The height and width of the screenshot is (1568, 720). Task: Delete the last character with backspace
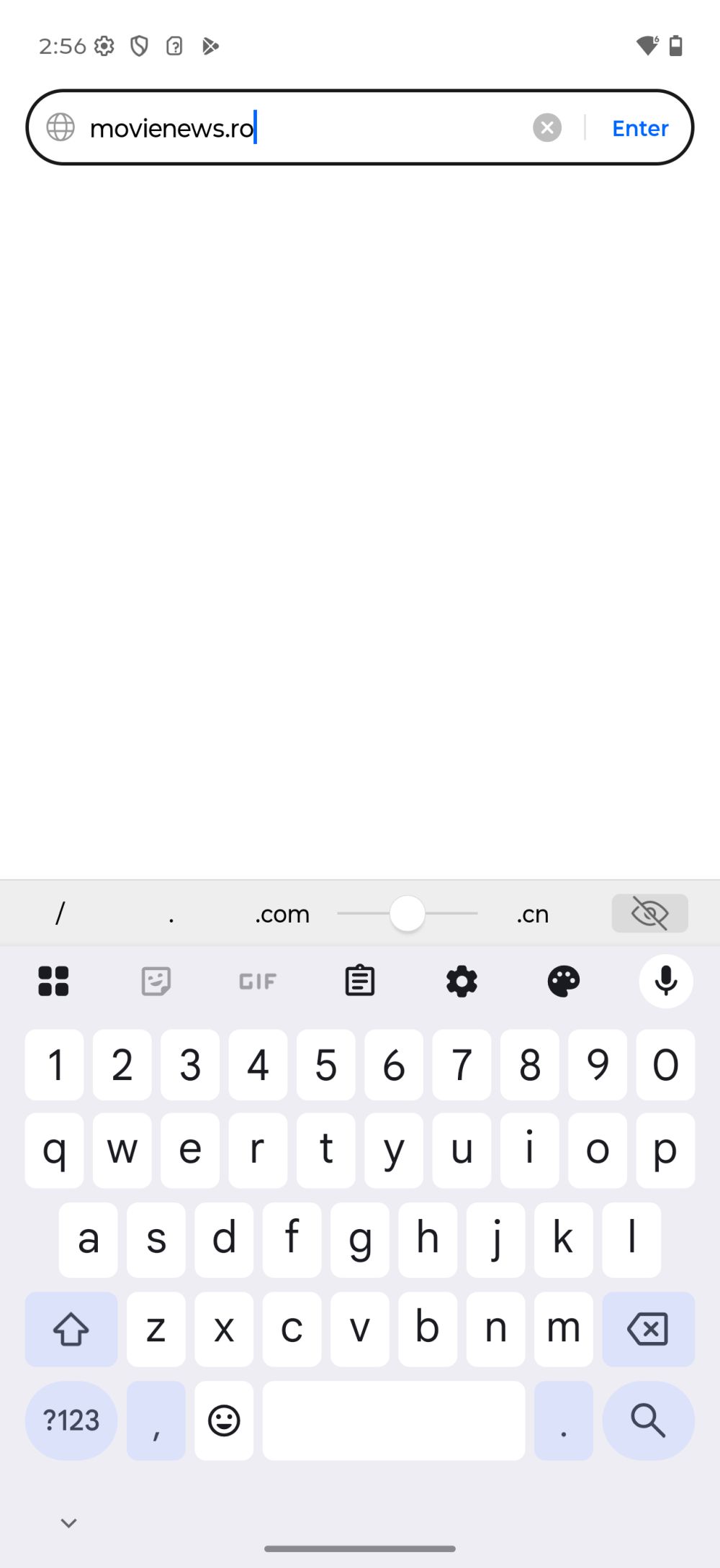pyautogui.click(x=648, y=1328)
